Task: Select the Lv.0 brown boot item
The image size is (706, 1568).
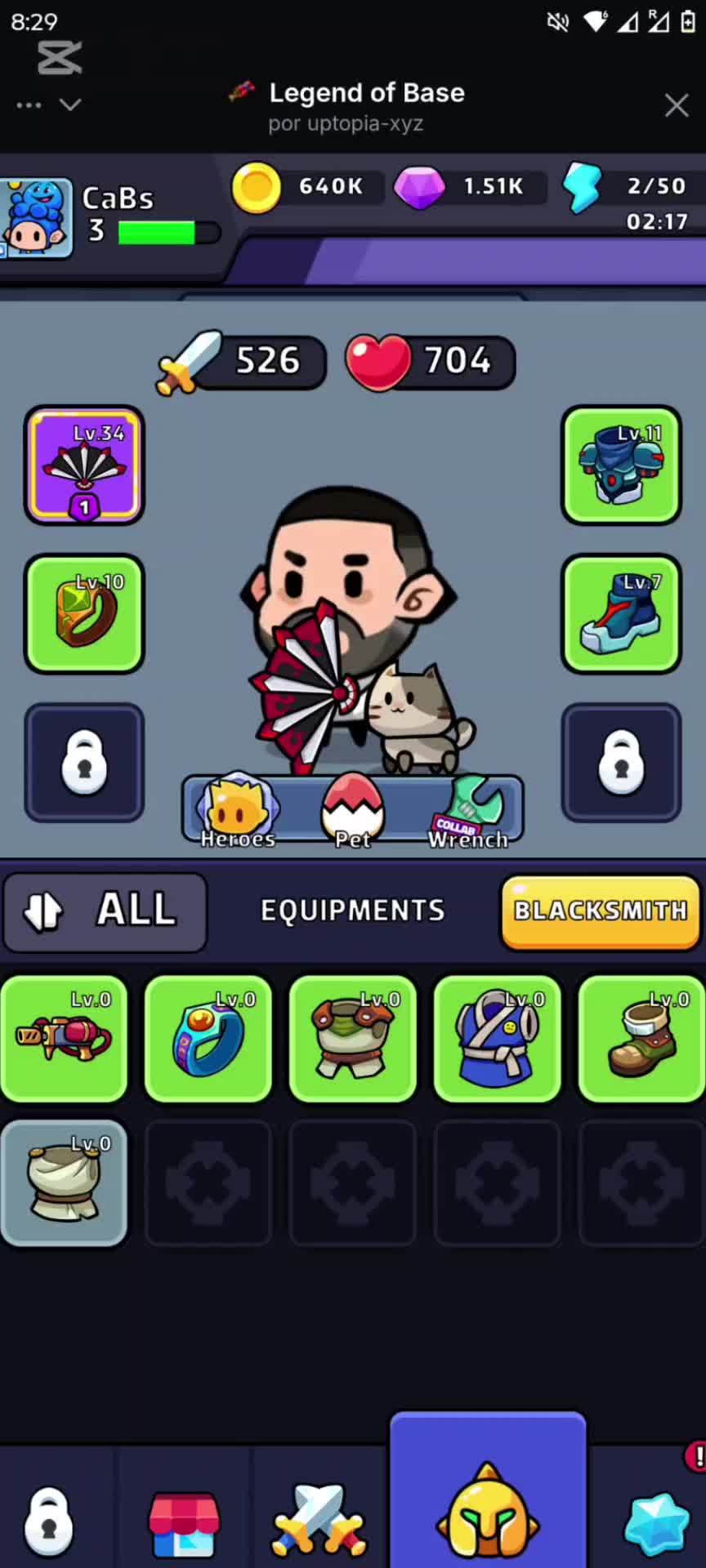Action: [x=641, y=1039]
